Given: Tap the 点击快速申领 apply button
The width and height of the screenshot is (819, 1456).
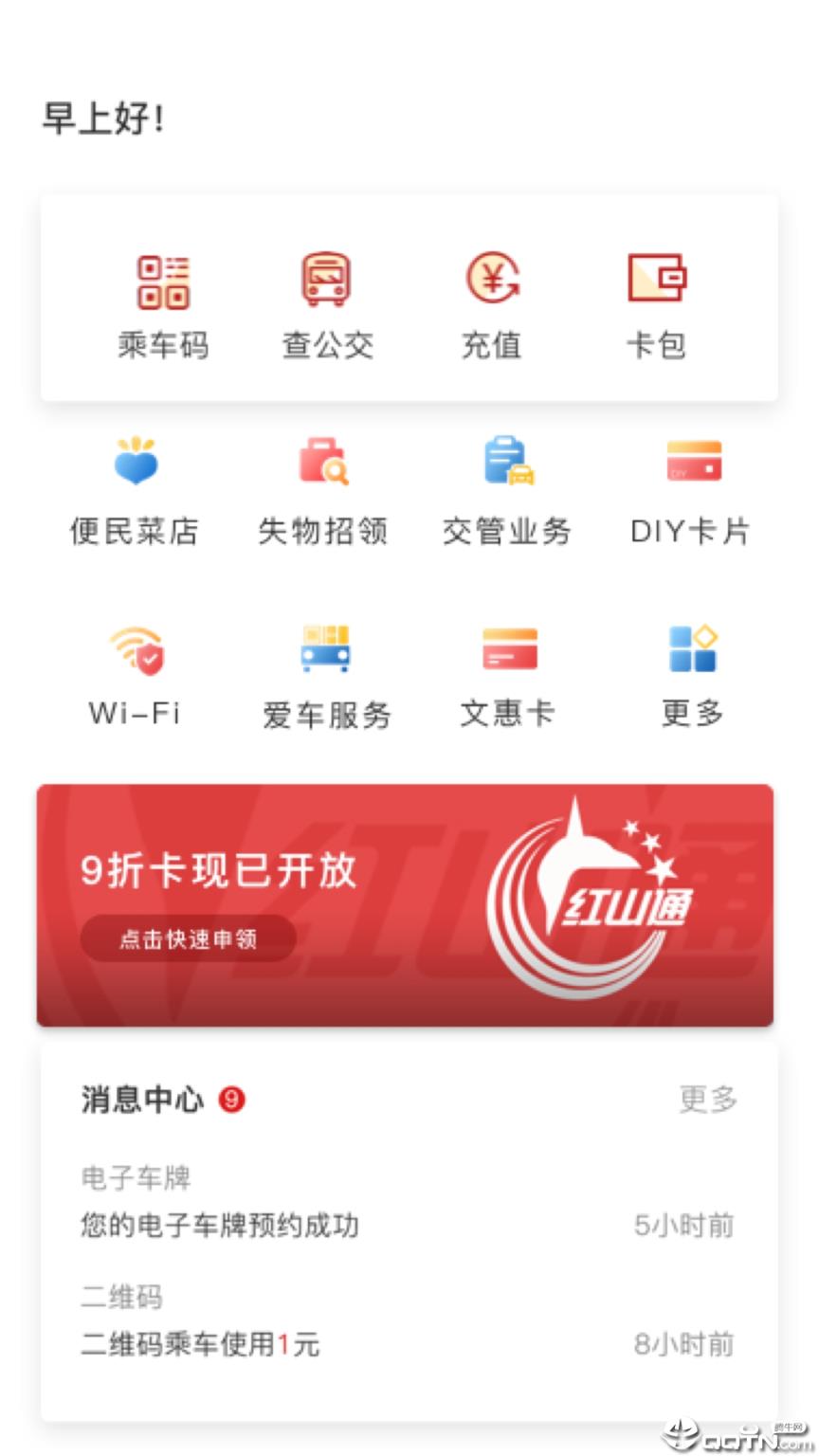Looking at the screenshot, I should [x=187, y=937].
